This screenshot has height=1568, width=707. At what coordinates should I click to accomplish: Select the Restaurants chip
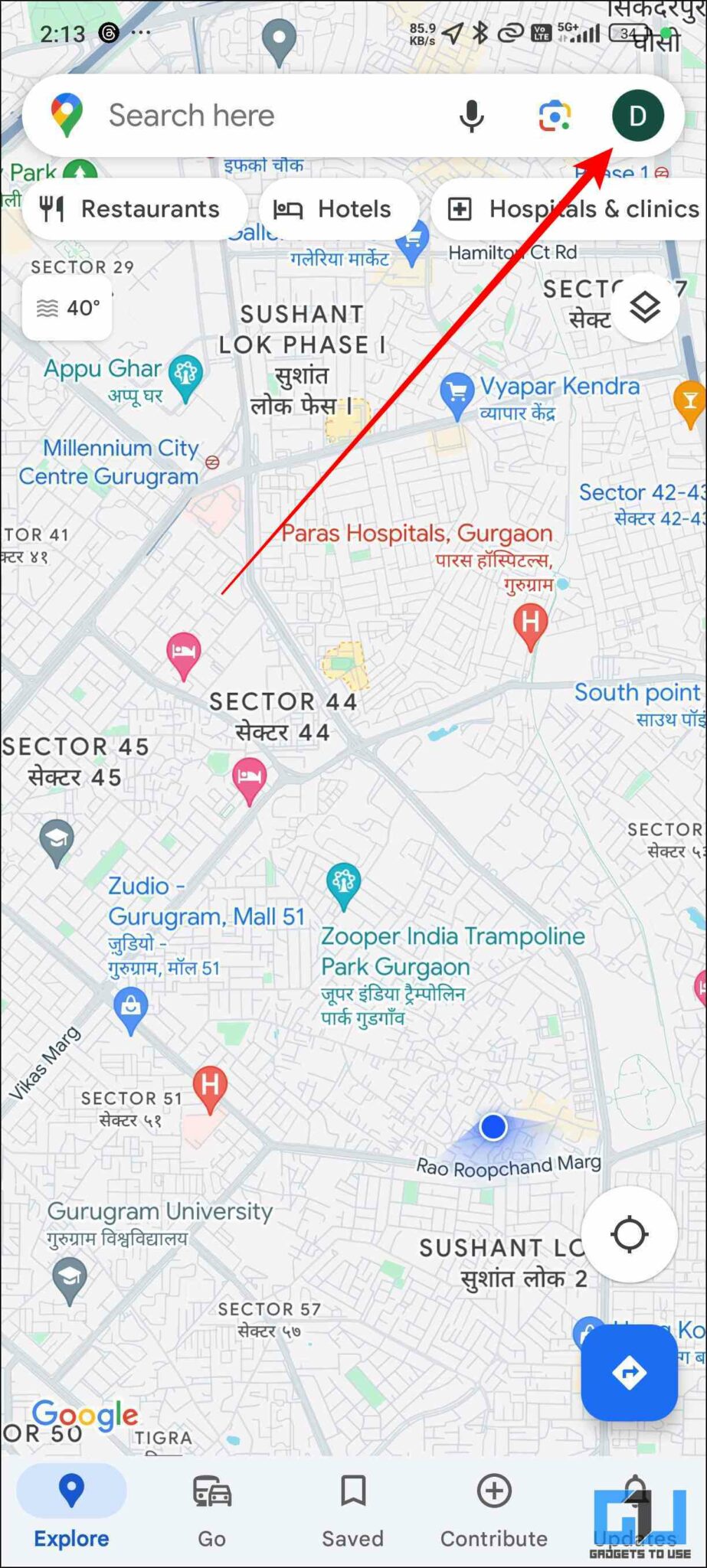tap(136, 209)
